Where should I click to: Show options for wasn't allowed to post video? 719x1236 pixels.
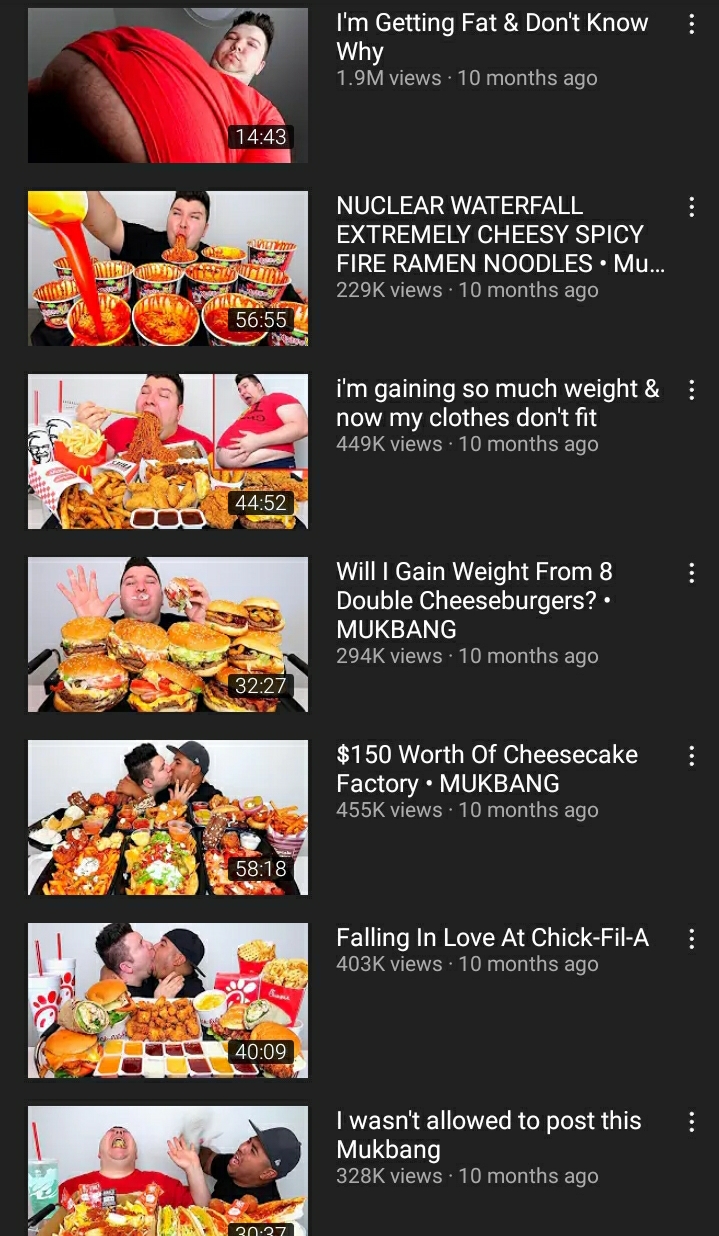click(x=691, y=1122)
